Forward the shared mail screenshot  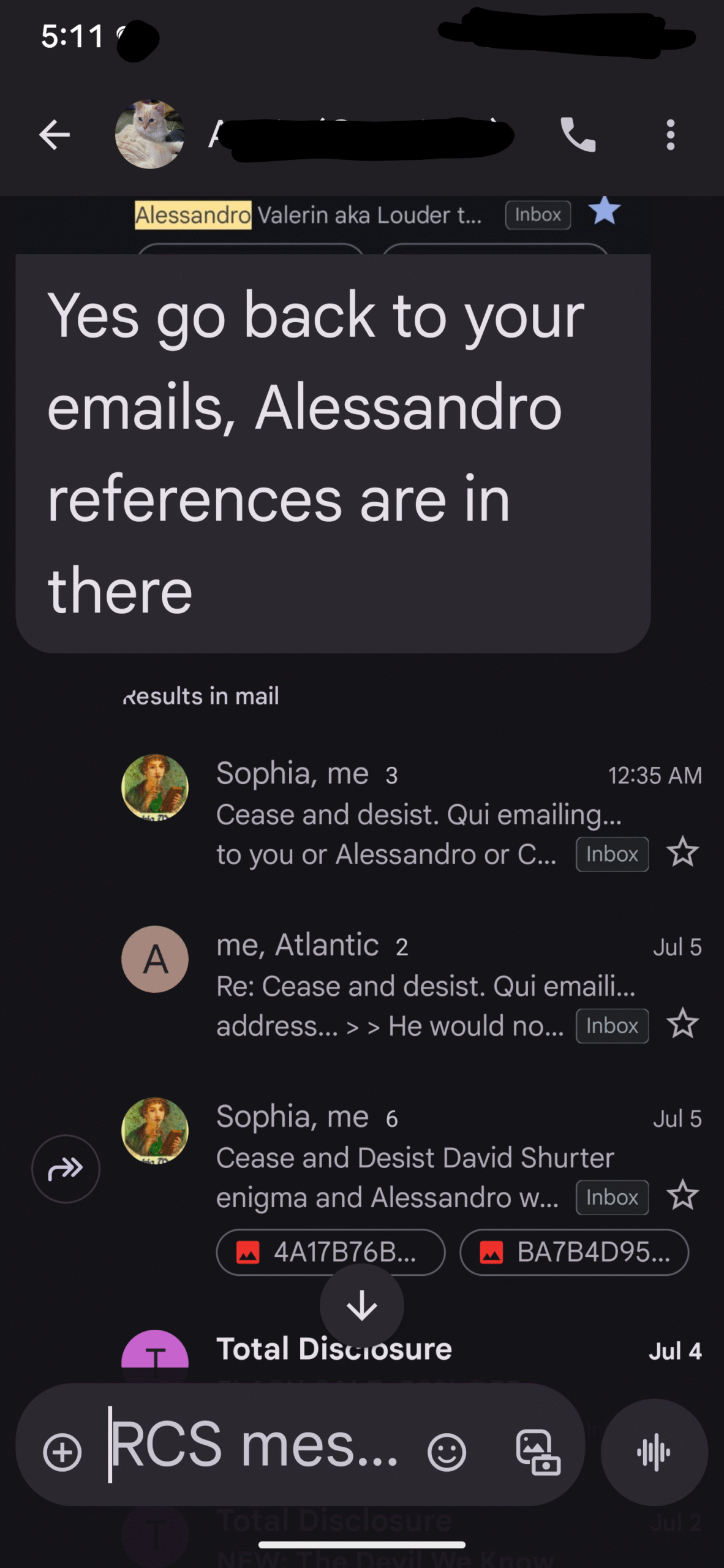[66, 1169]
